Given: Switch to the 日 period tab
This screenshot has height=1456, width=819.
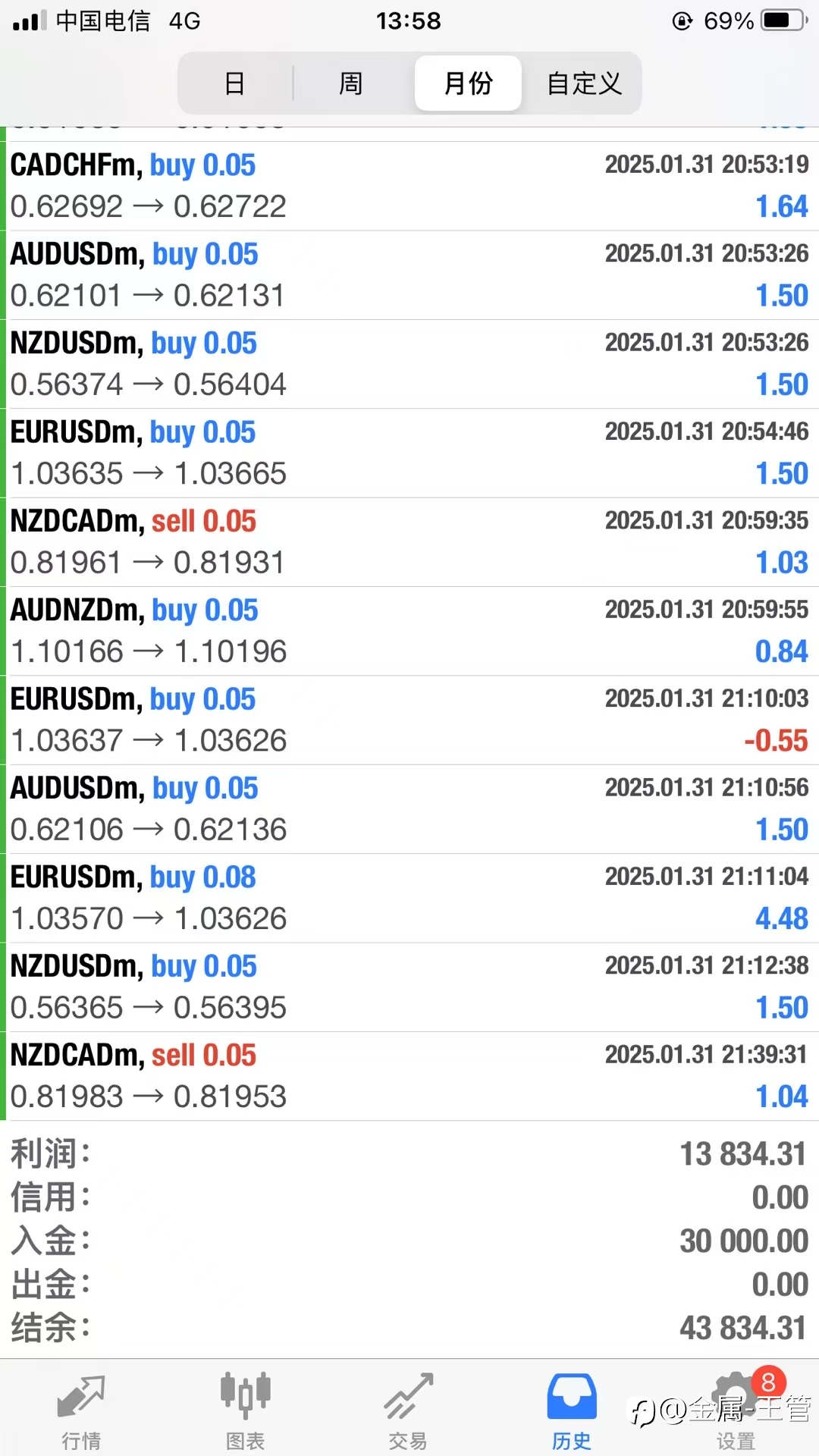Looking at the screenshot, I should pos(235,83).
